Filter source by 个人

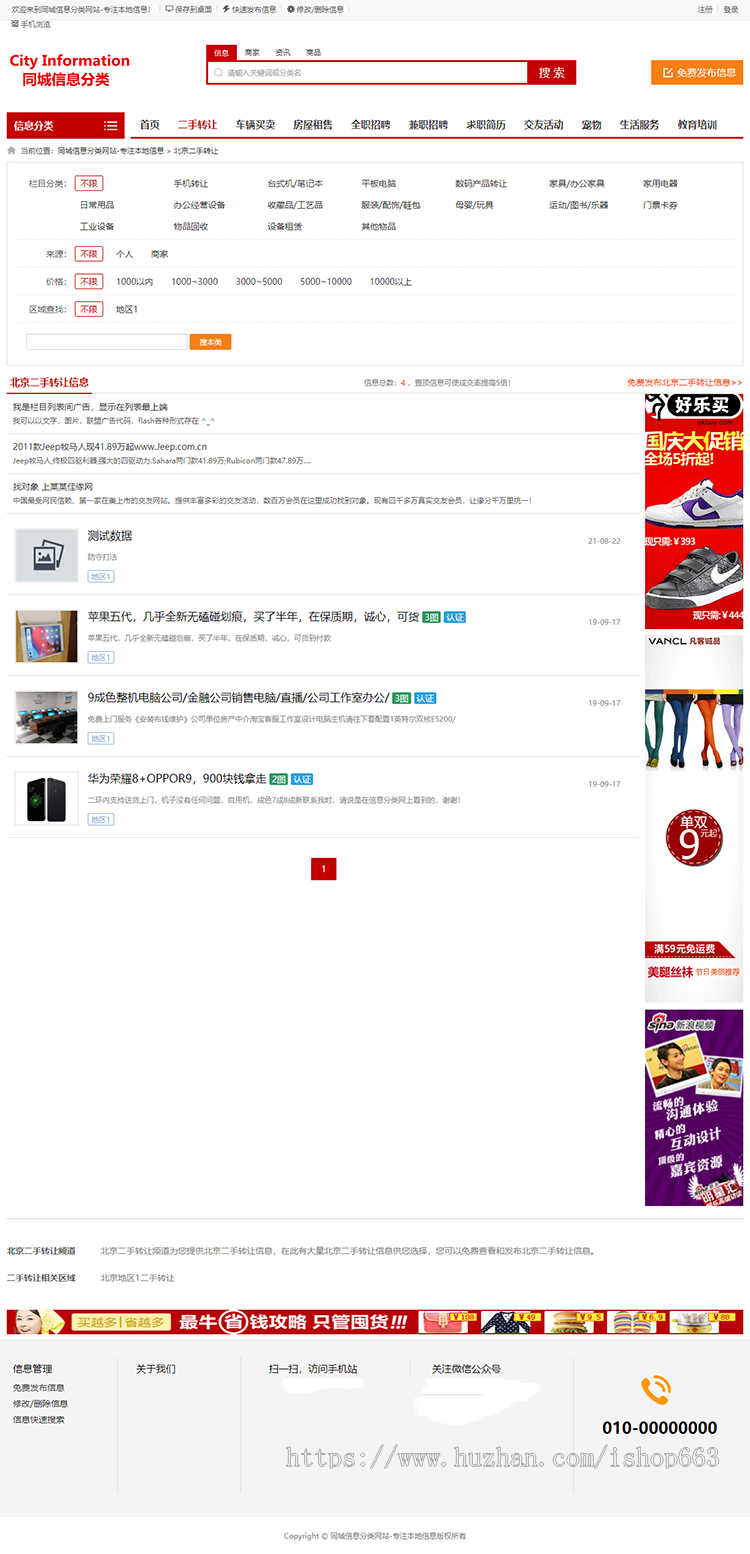[x=124, y=255]
